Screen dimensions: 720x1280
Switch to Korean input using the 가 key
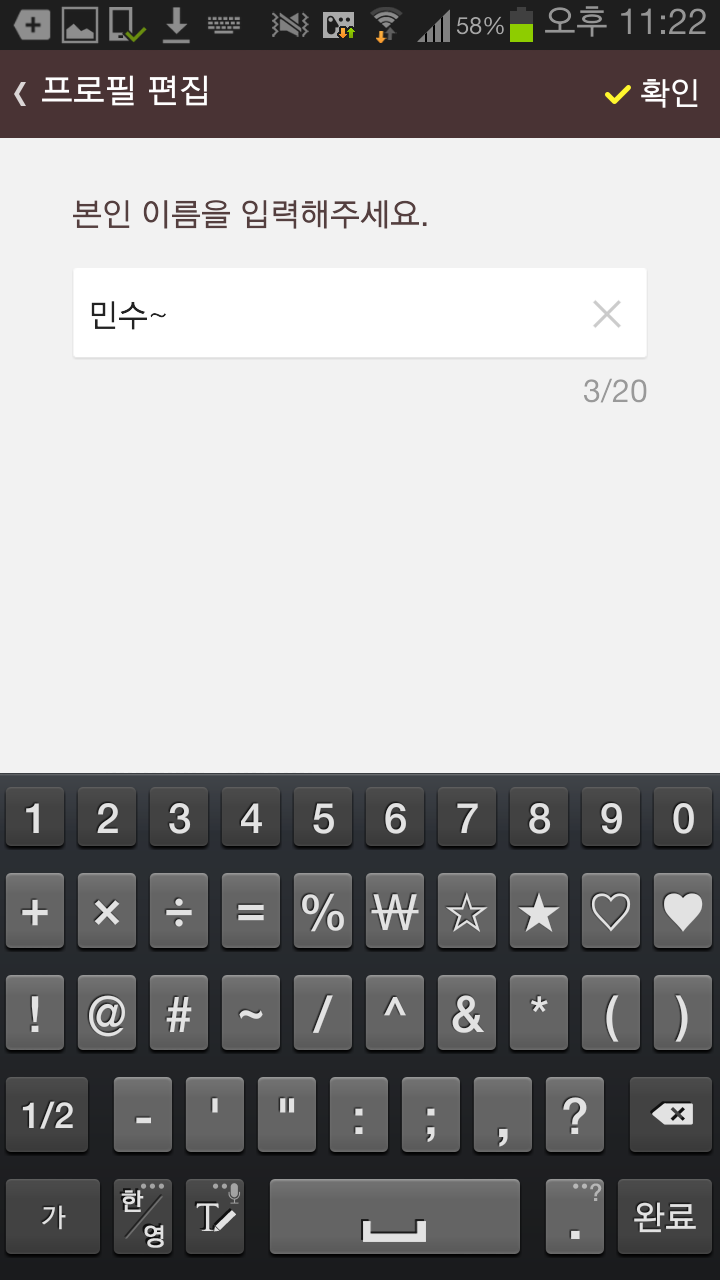tap(53, 1216)
